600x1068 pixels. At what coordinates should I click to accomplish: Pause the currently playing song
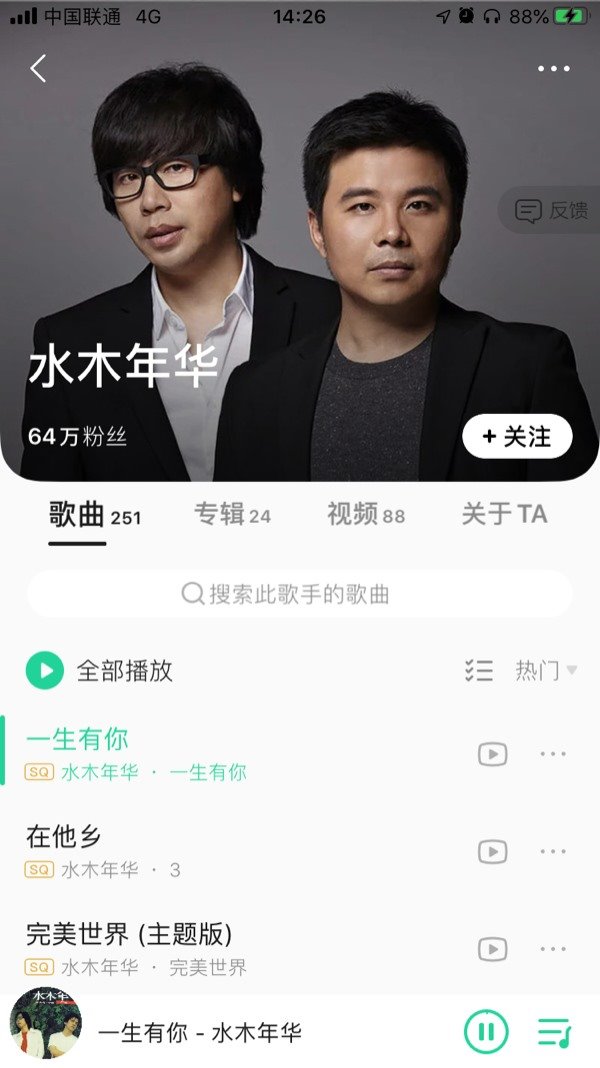pyautogui.click(x=486, y=1031)
